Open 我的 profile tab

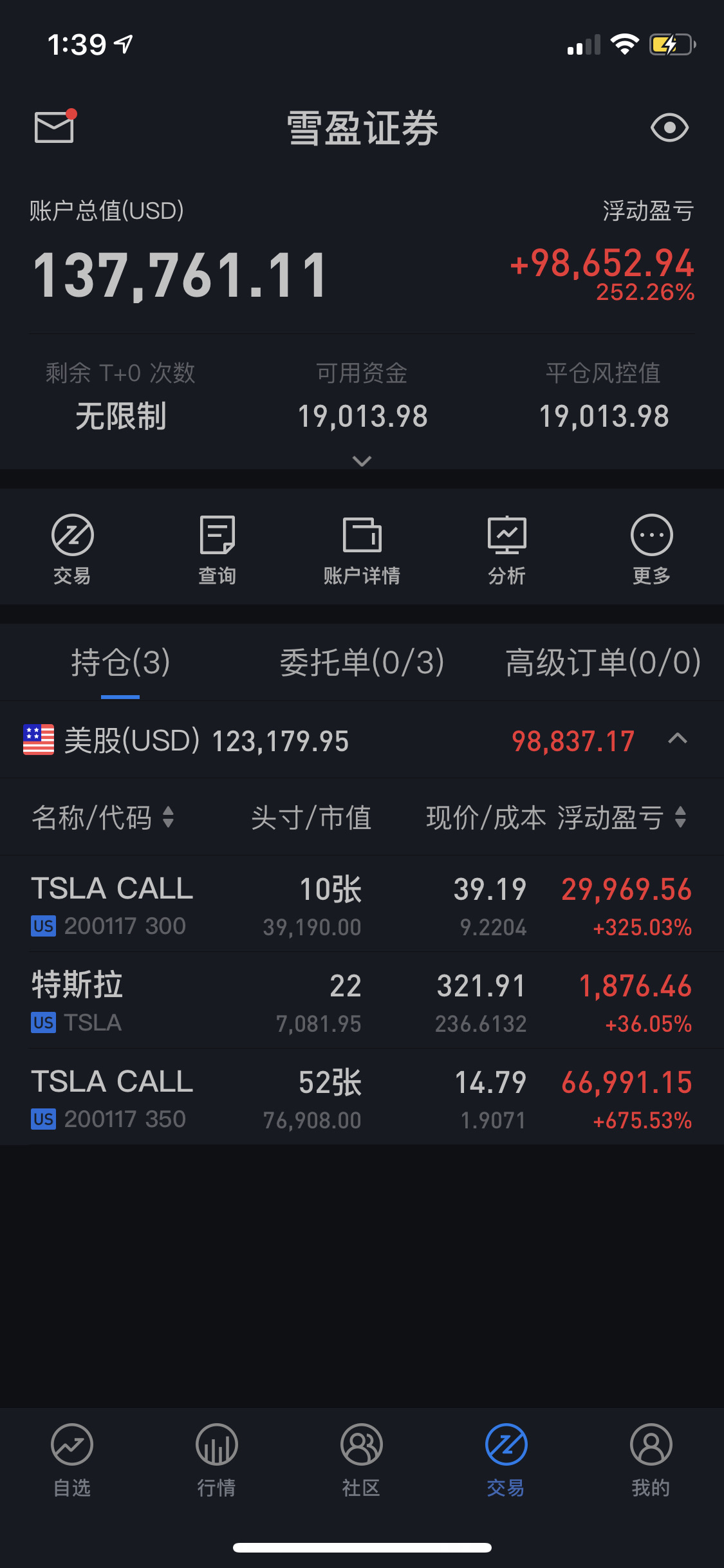[651, 1460]
